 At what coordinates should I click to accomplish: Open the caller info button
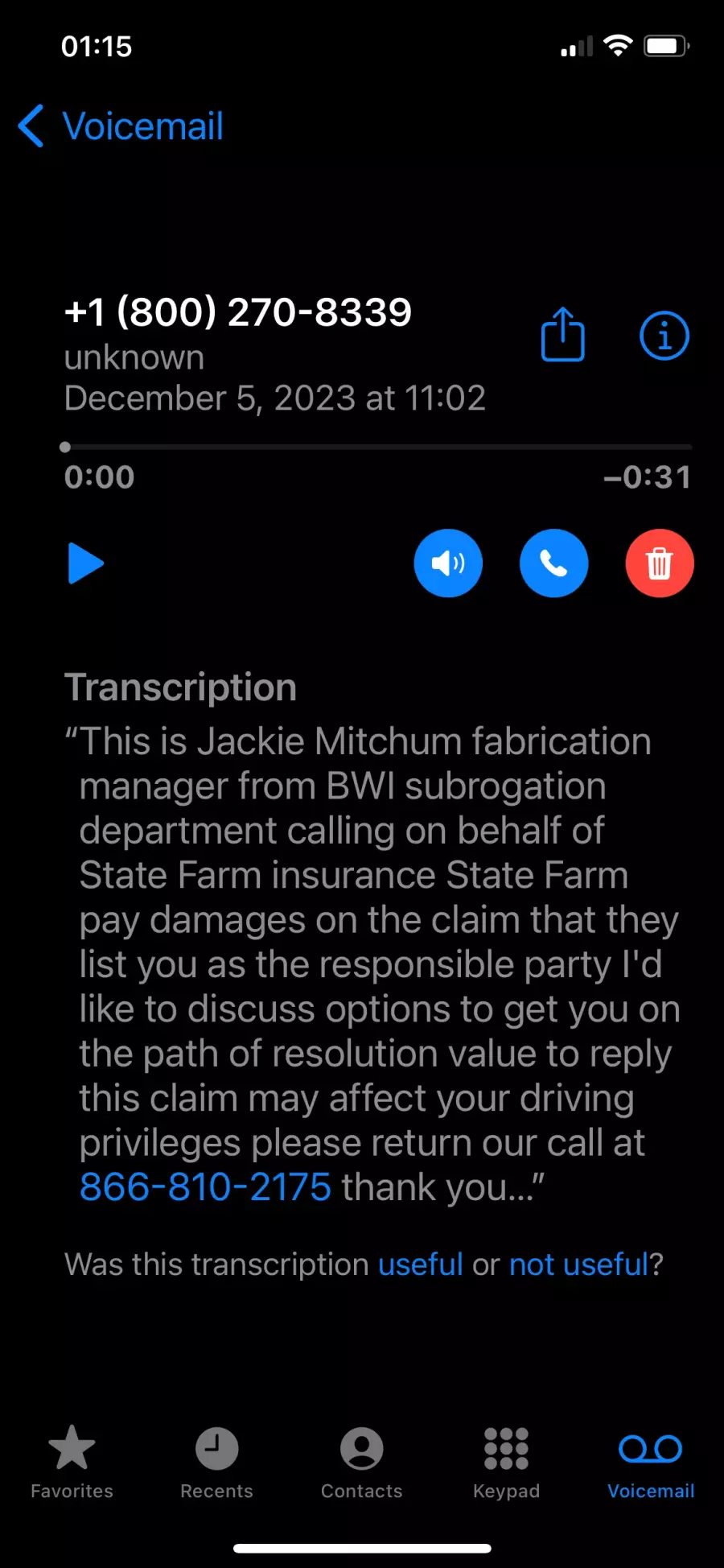click(664, 336)
